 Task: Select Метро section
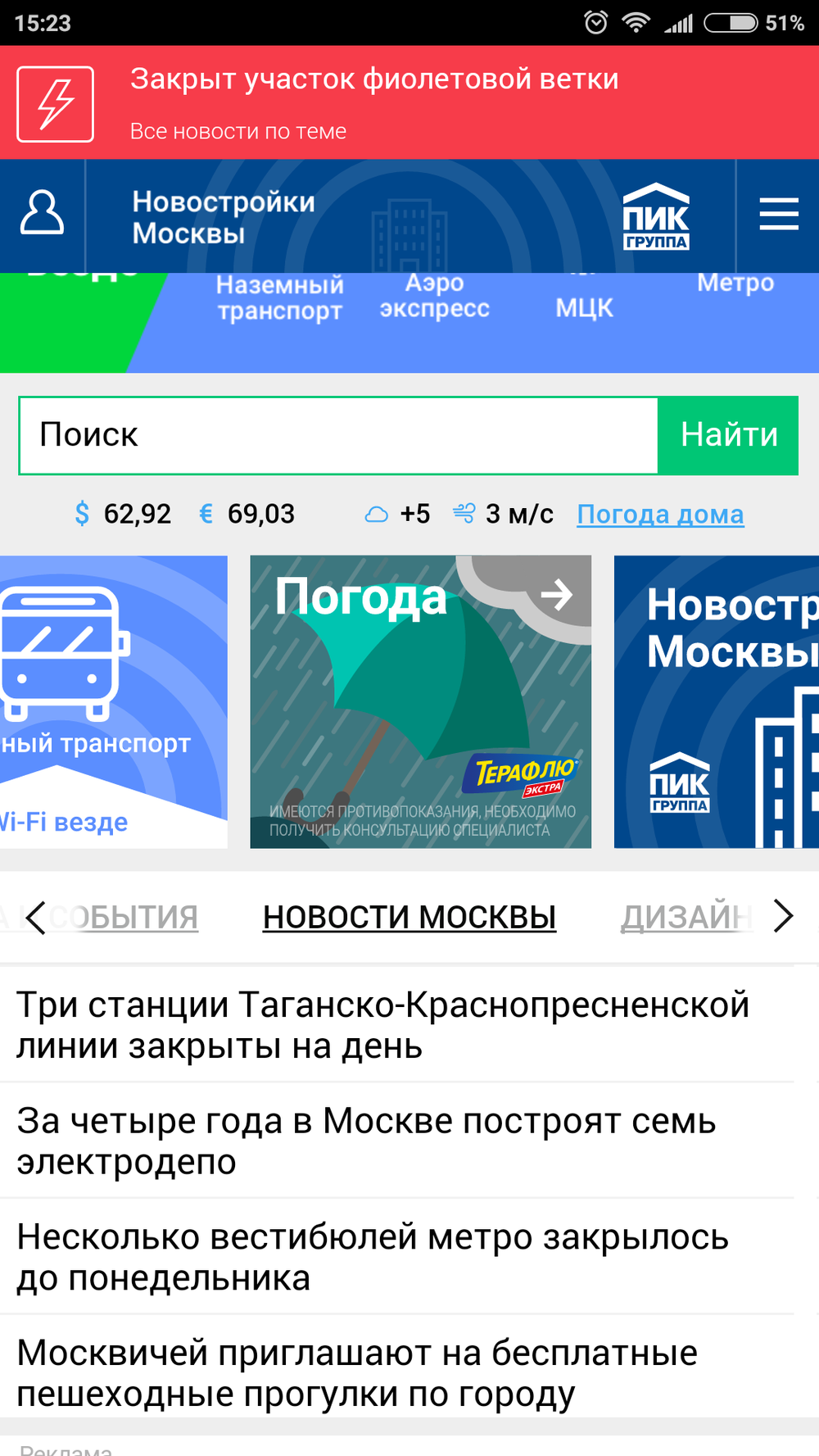tap(735, 283)
